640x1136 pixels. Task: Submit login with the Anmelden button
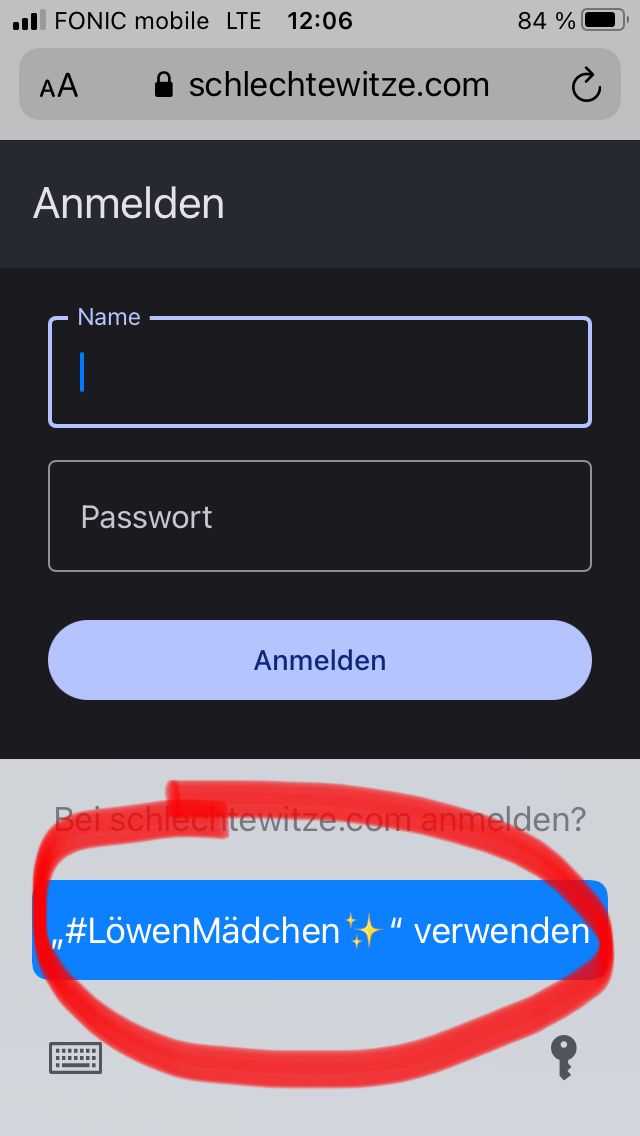pos(320,660)
